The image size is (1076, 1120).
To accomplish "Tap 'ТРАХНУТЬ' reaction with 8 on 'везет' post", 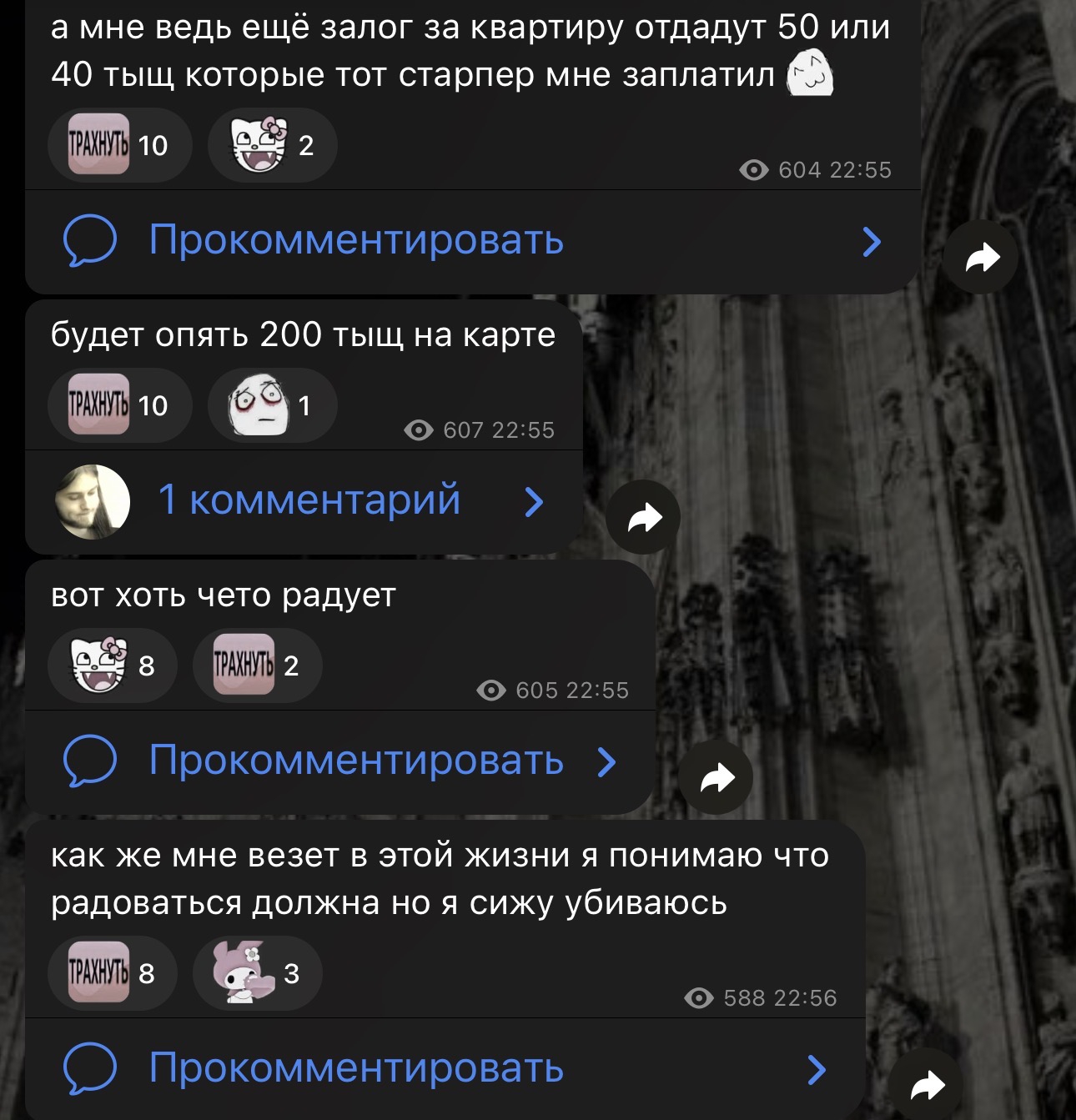I will pyautogui.click(x=113, y=973).
